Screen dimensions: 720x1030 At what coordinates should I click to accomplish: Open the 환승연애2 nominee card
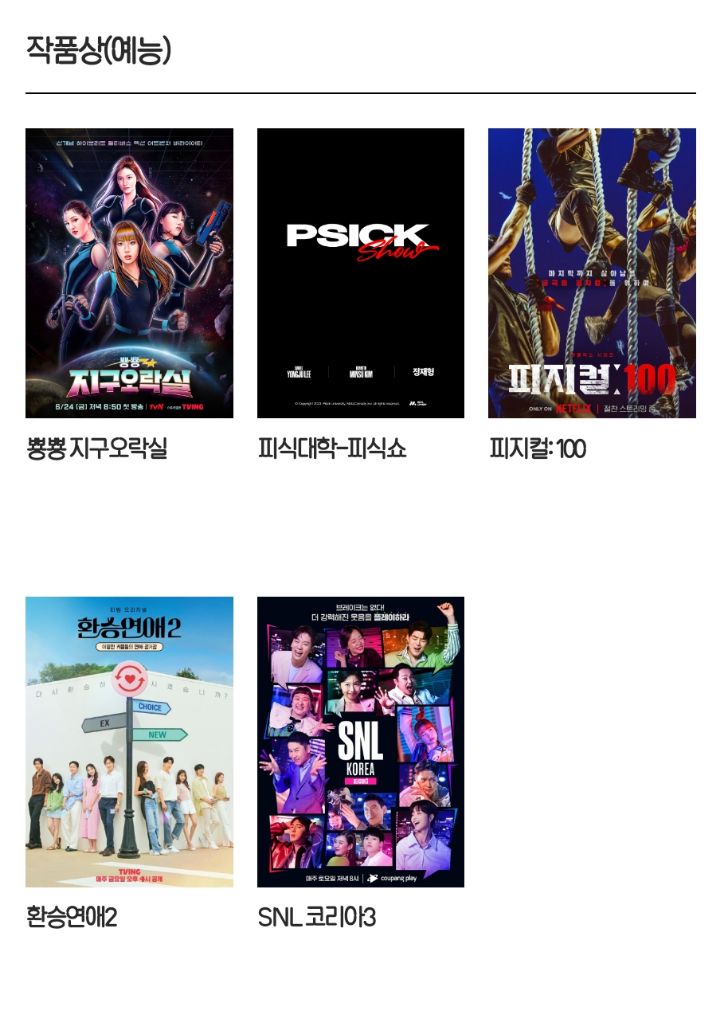pos(129,742)
